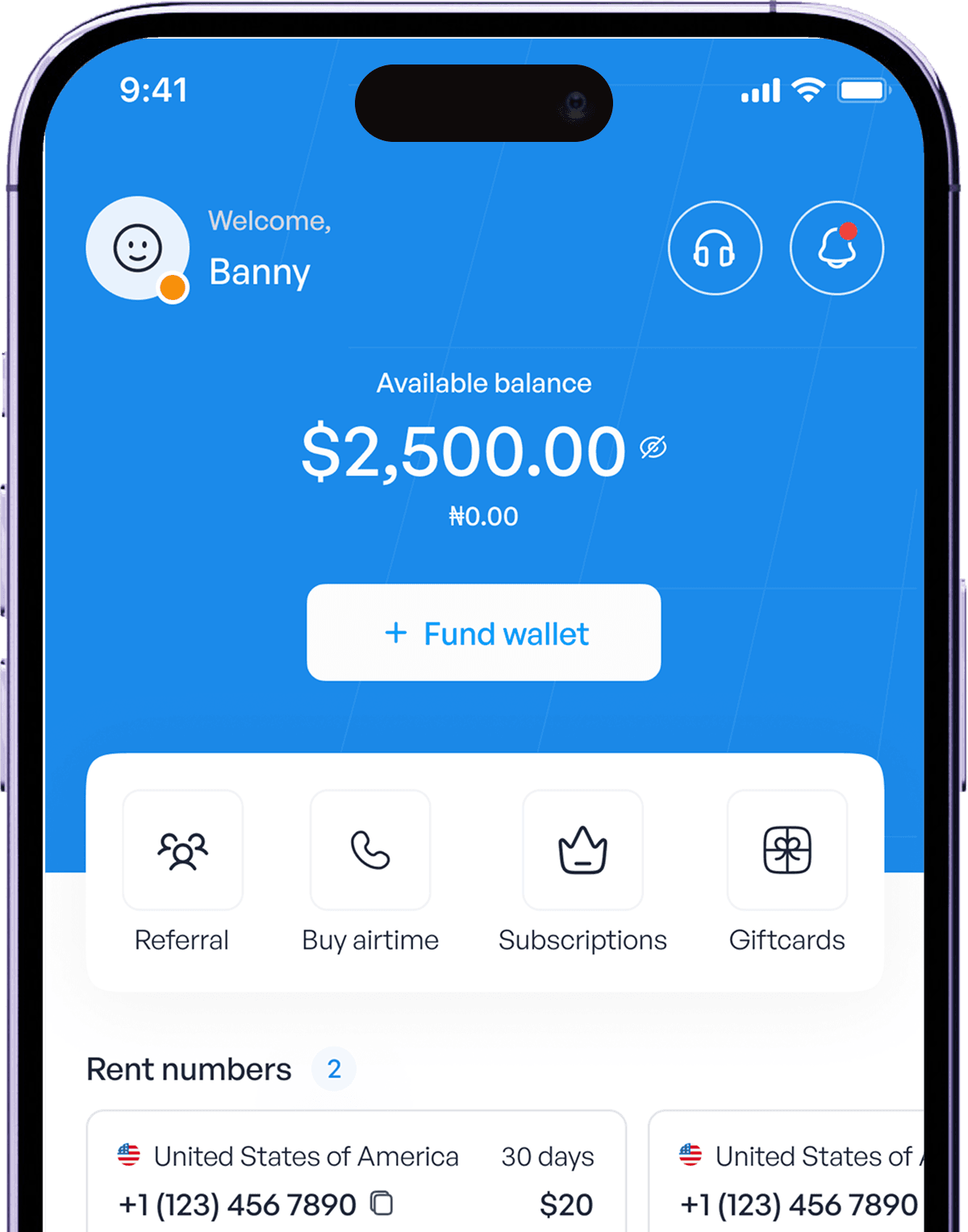Copy the rented phone number
Image resolution: width=968 pixels, height=1232 pixels.
[x=382, y=1204]
